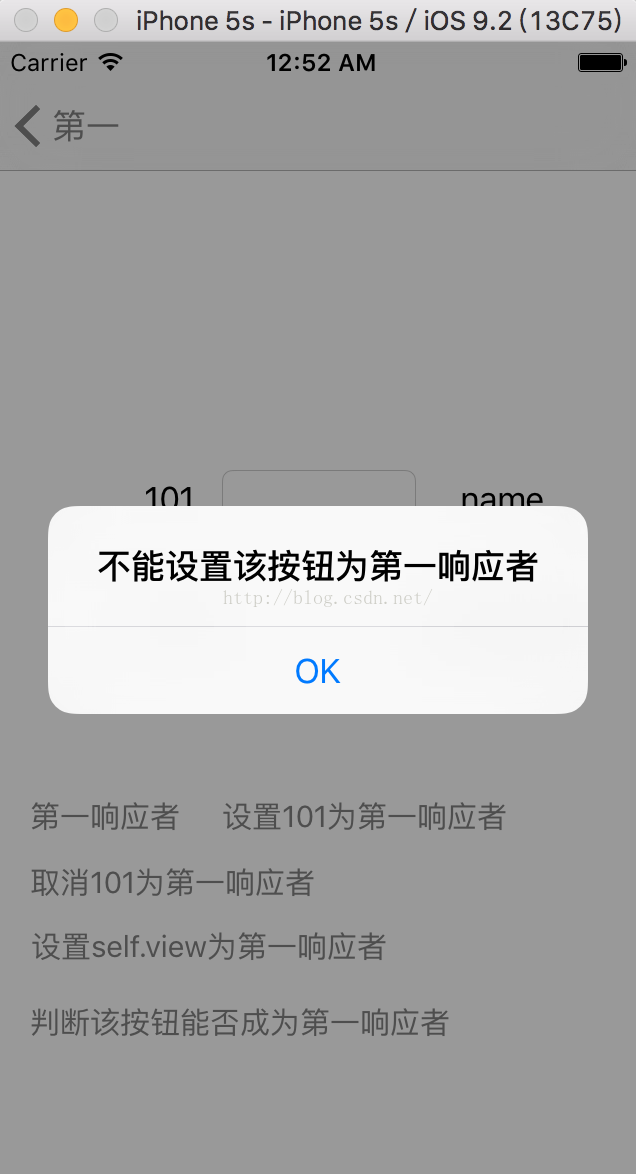
Task: Tap 判断该按钮能否成为第一响应者
Action: point(240,1022)
